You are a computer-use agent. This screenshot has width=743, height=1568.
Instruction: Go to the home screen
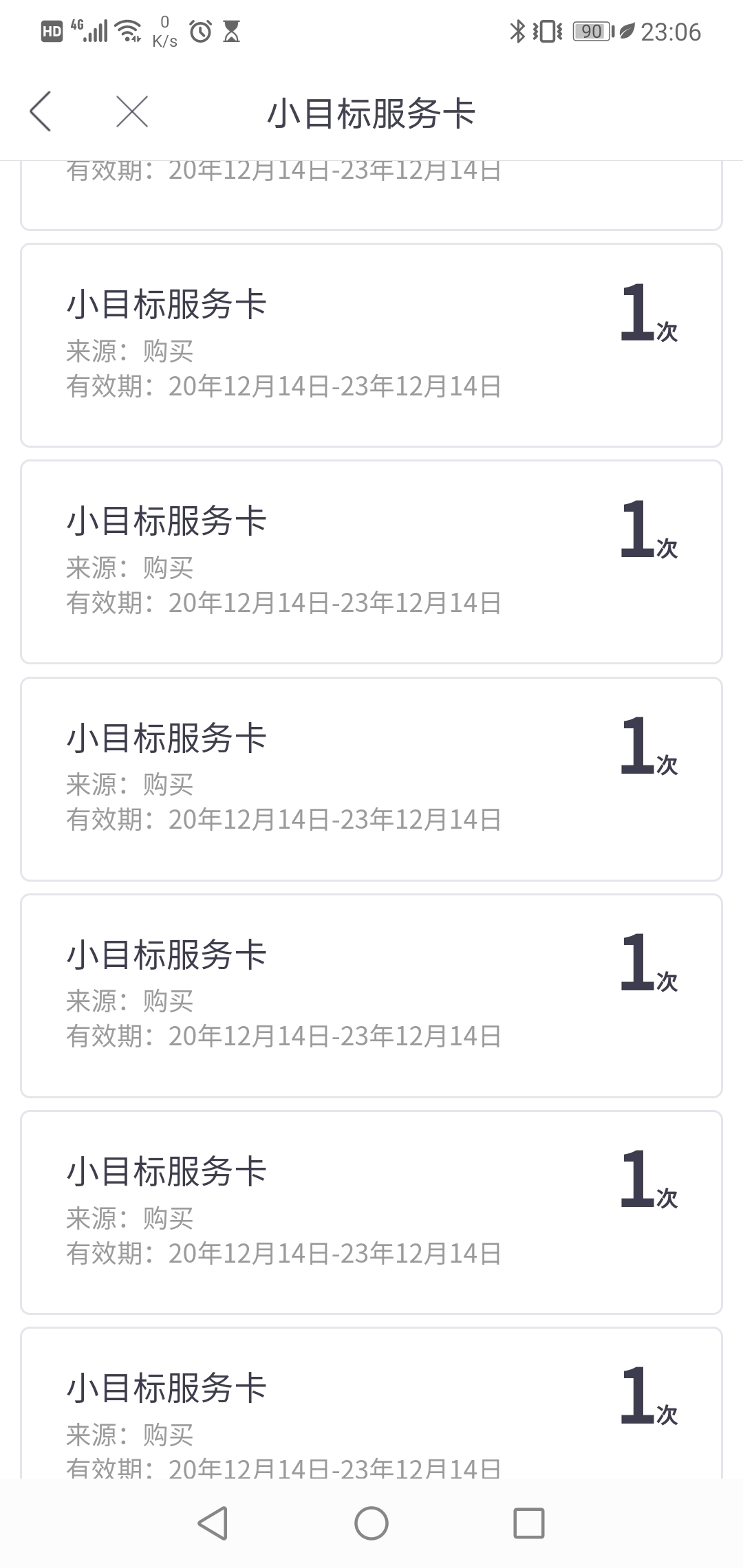[371, 1523]
